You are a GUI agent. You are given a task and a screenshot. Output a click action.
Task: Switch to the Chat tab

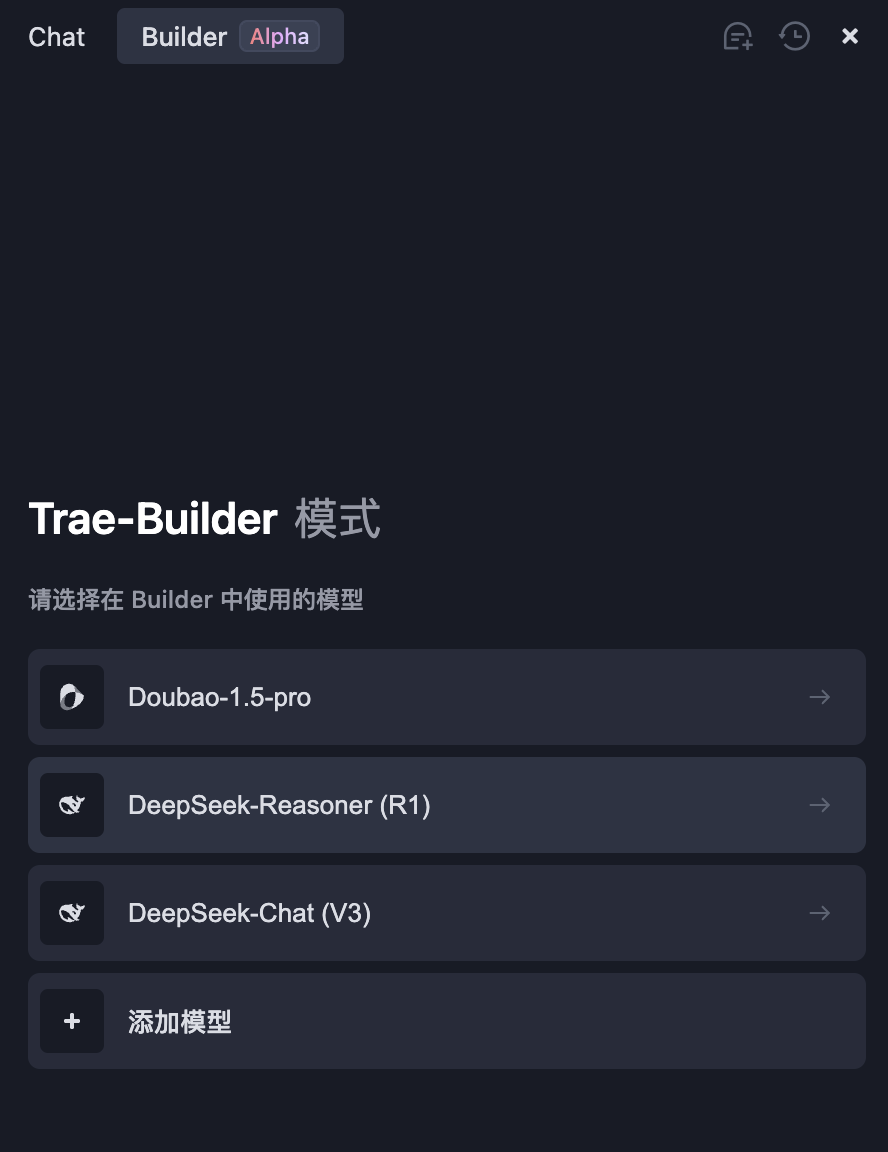pos(57,37)
